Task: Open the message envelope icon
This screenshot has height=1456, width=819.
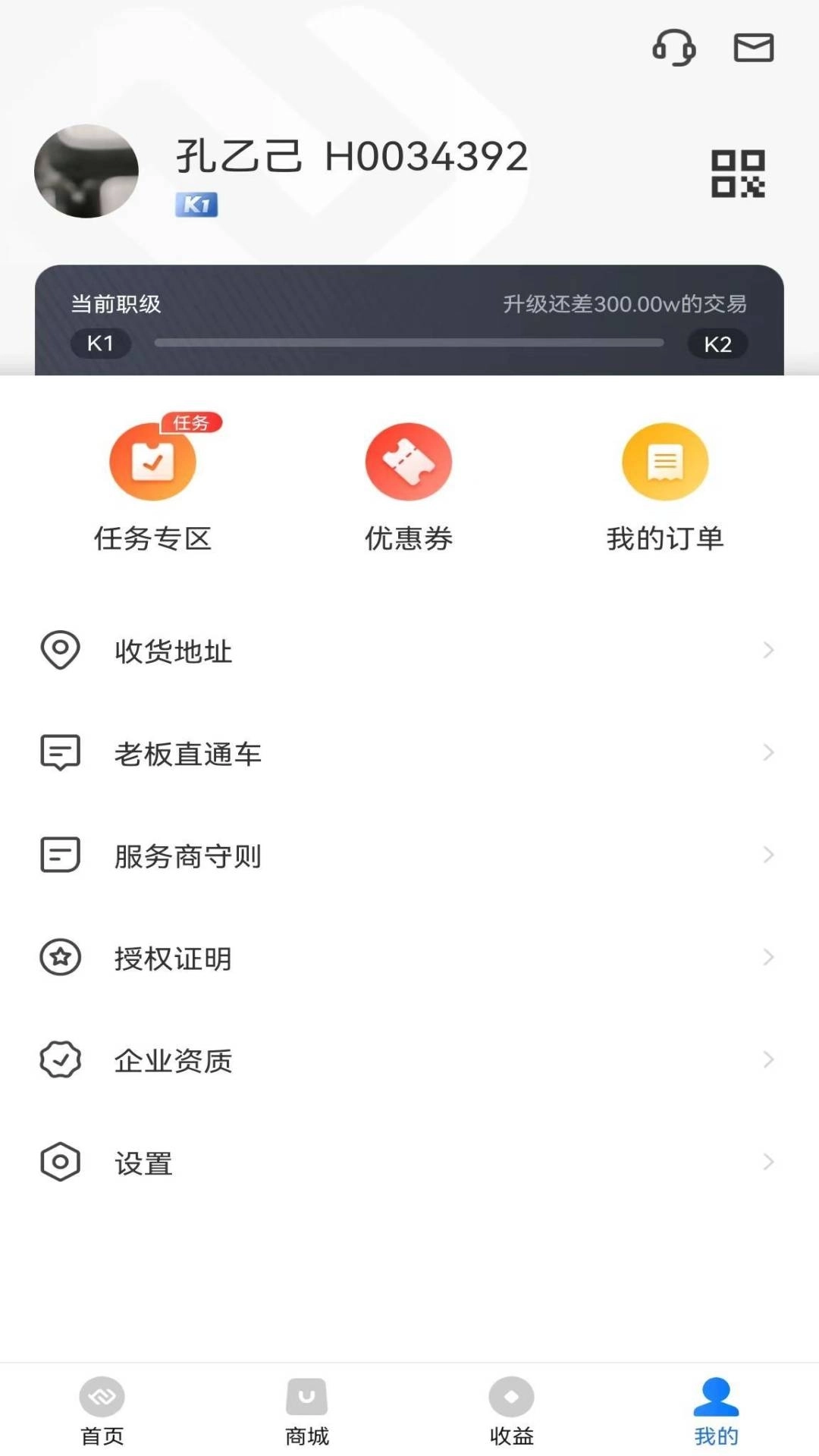Action: click(753, 49)
